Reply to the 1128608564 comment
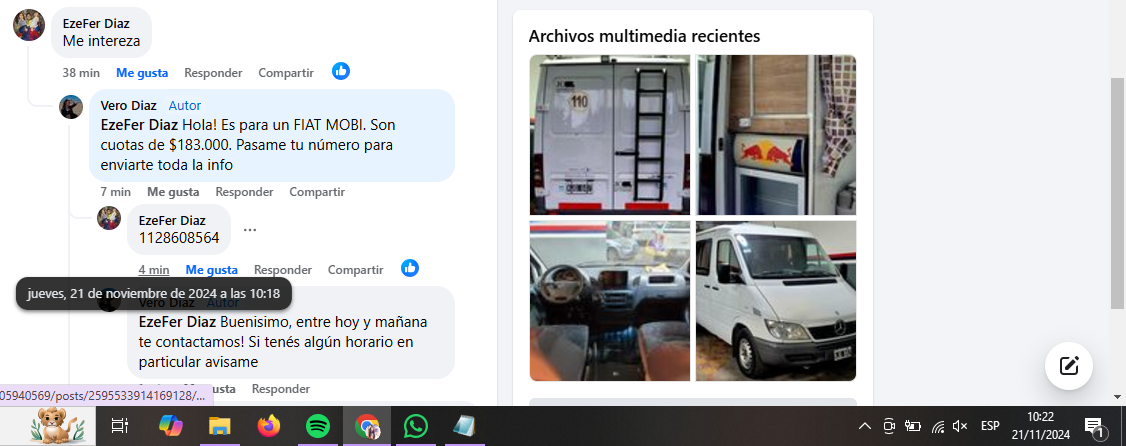This screenshot has width=1126, height=446. click(x=282, y=269)
